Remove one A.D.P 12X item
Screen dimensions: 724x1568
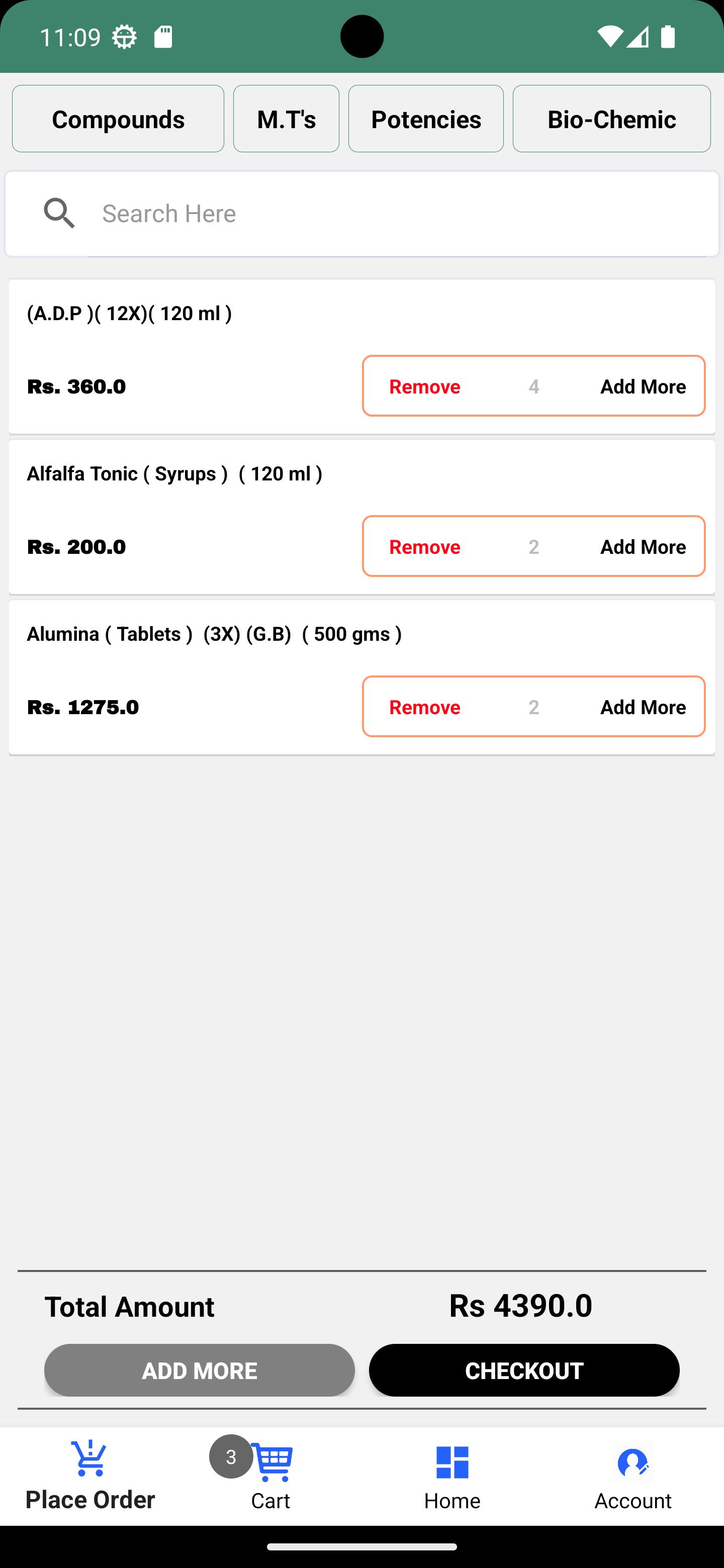[424, 386]
